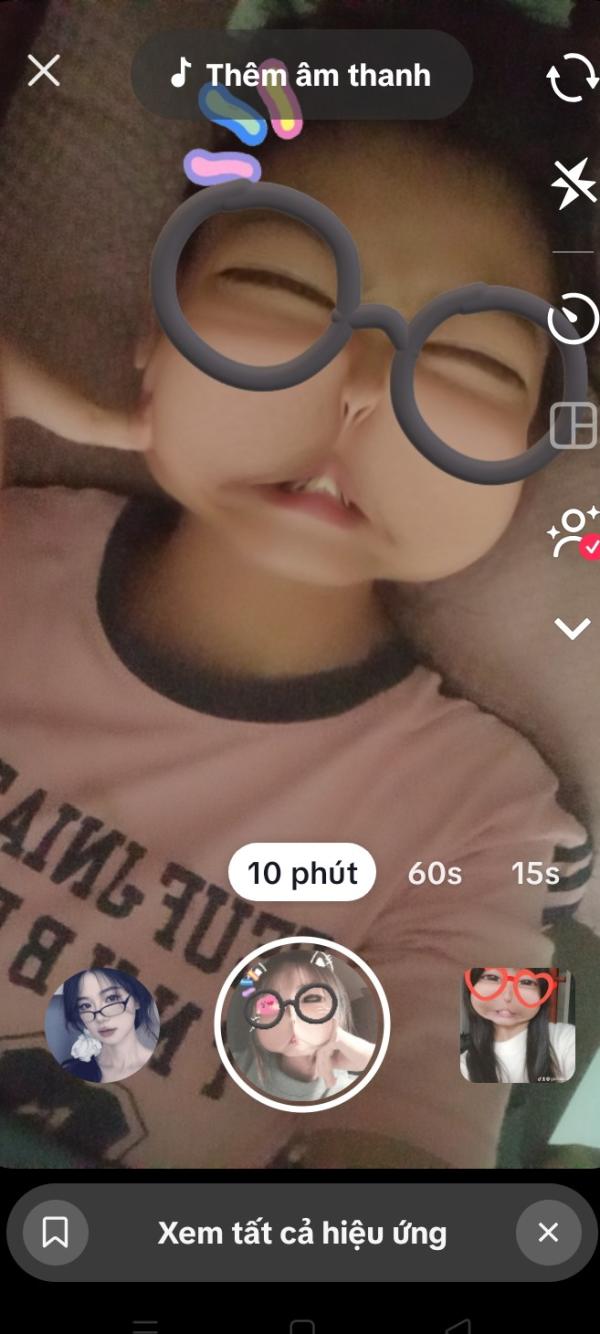The height and width of the screenshot is (1334, 600).
Task: Switch to 15s recording length
Action: [x=535, y=873]
